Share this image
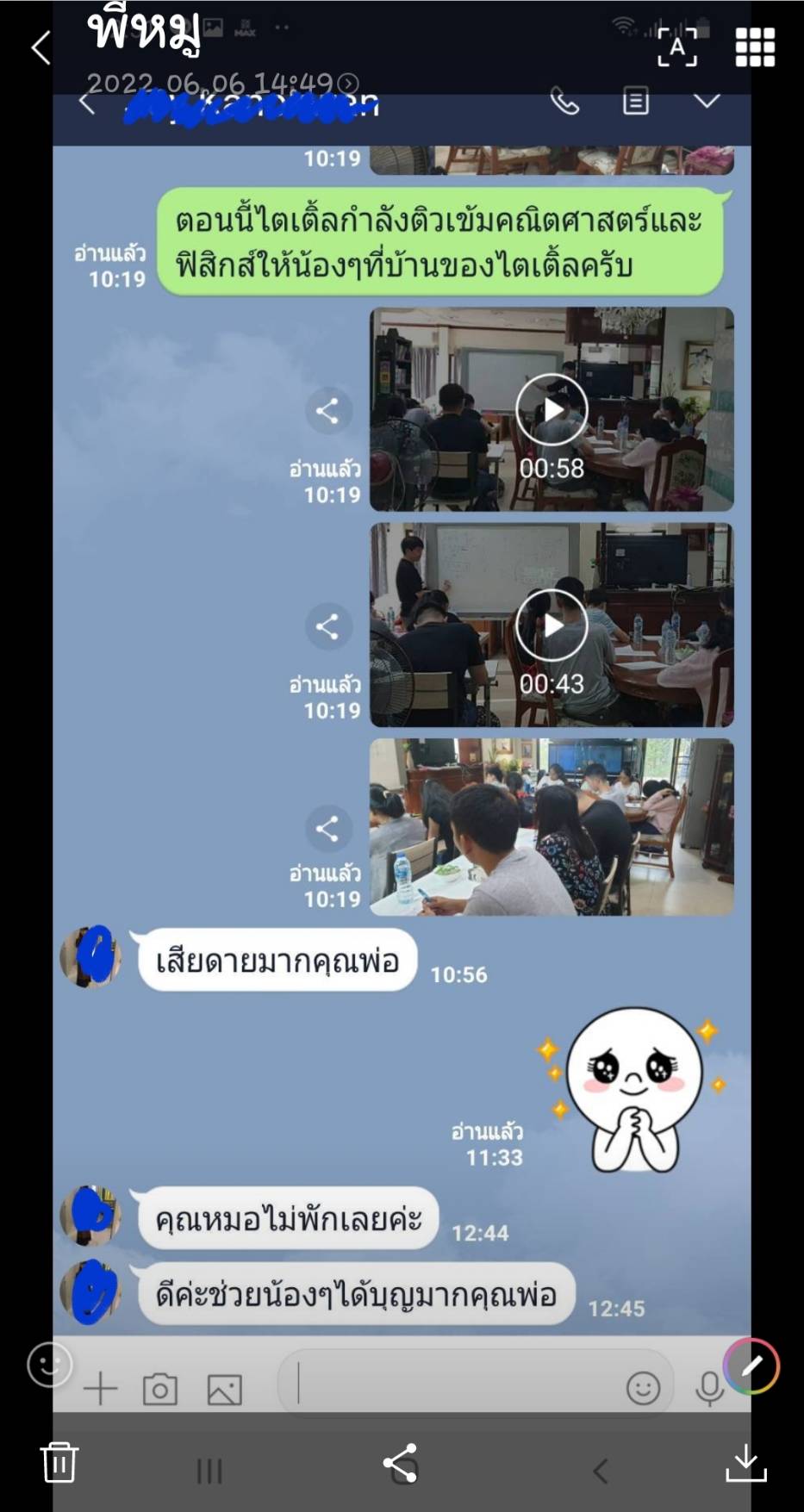 (400, 1463)
